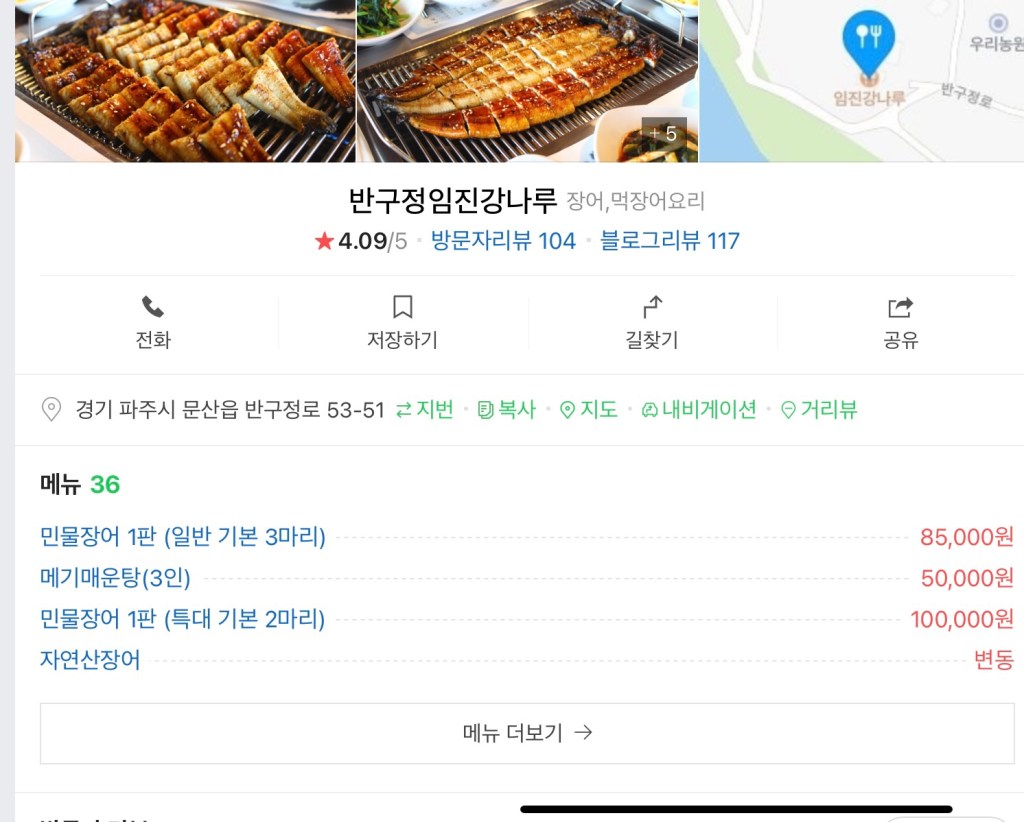Save the place with 저장하기
1024x822 pixels.
[402, 322]
